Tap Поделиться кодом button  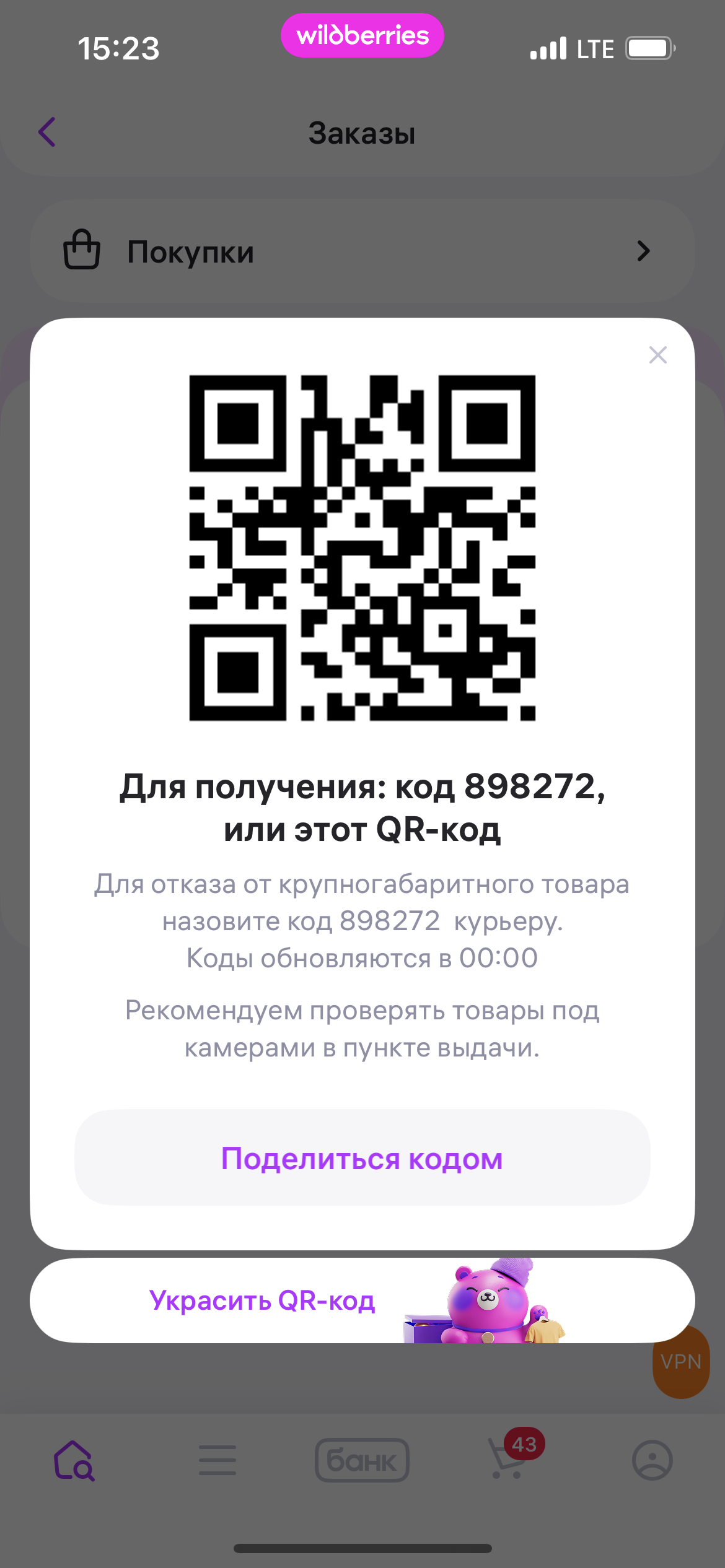tap(362, 1158)
